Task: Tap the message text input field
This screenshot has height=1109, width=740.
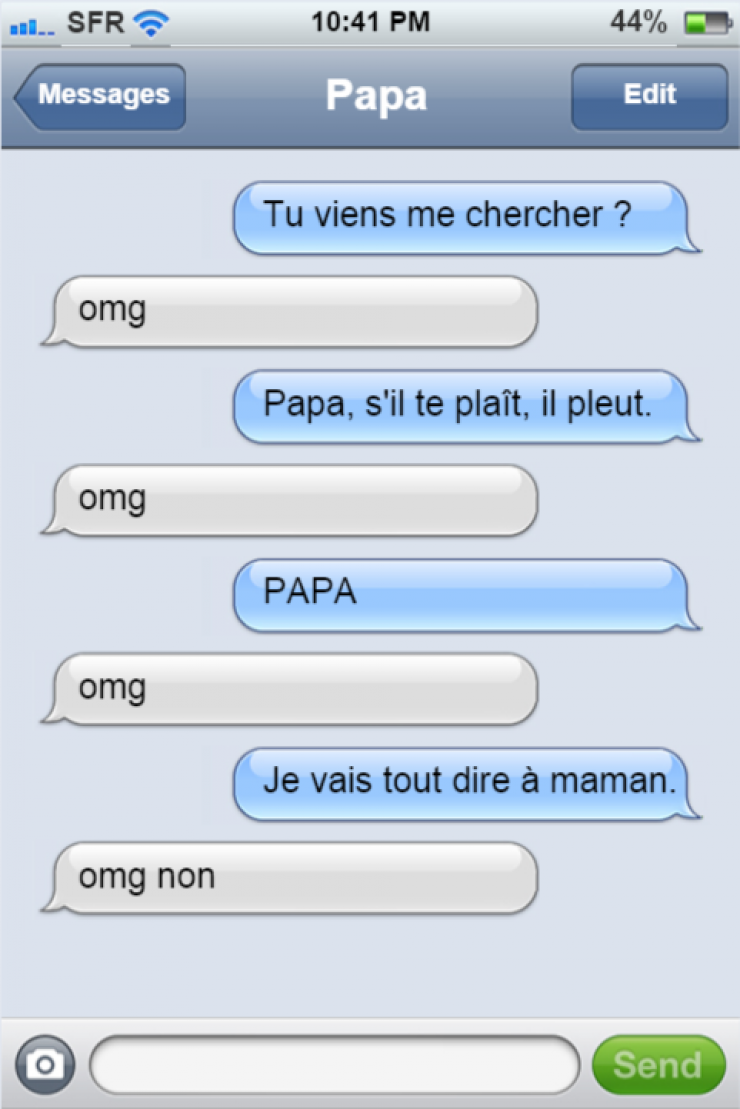Action: pyautogui.click(x=335, y=1065)
